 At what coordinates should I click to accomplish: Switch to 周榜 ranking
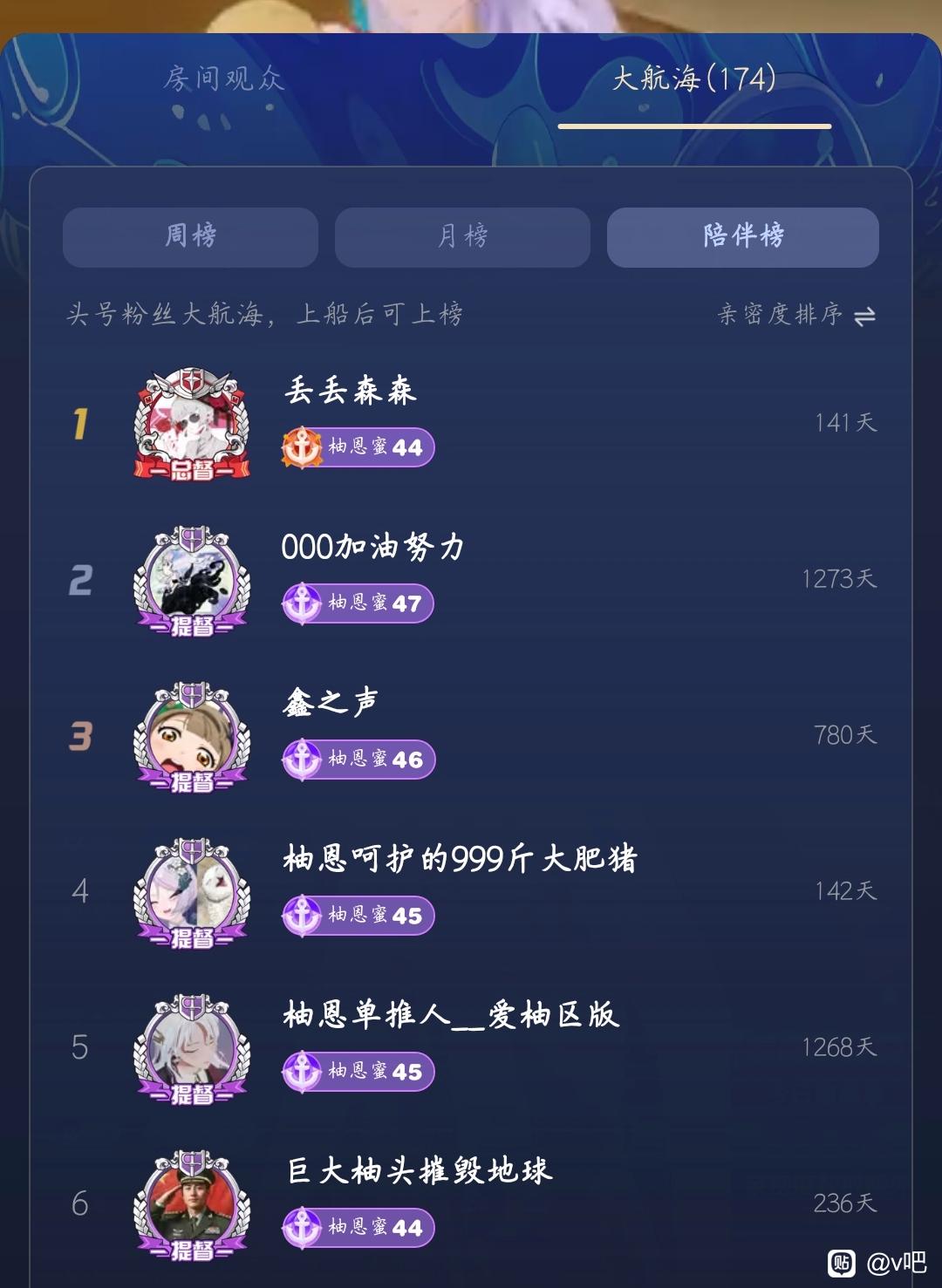[x=190, y=236]
